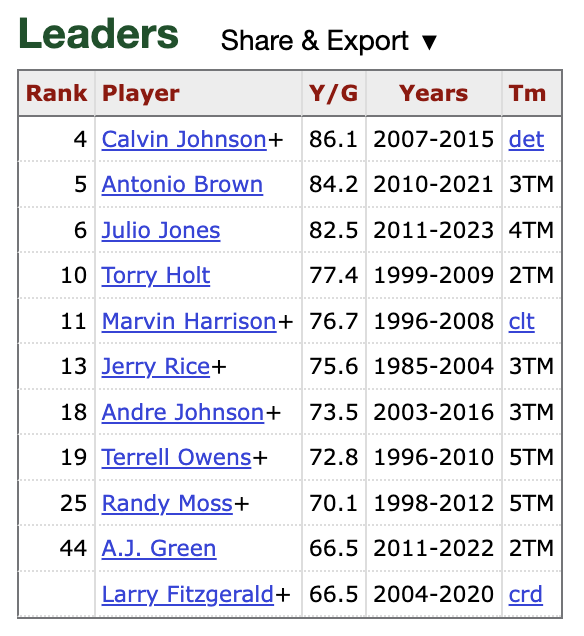This screenshot has height=636, width=584.
Task: Open the Randy Moss link
Action: 167,503
